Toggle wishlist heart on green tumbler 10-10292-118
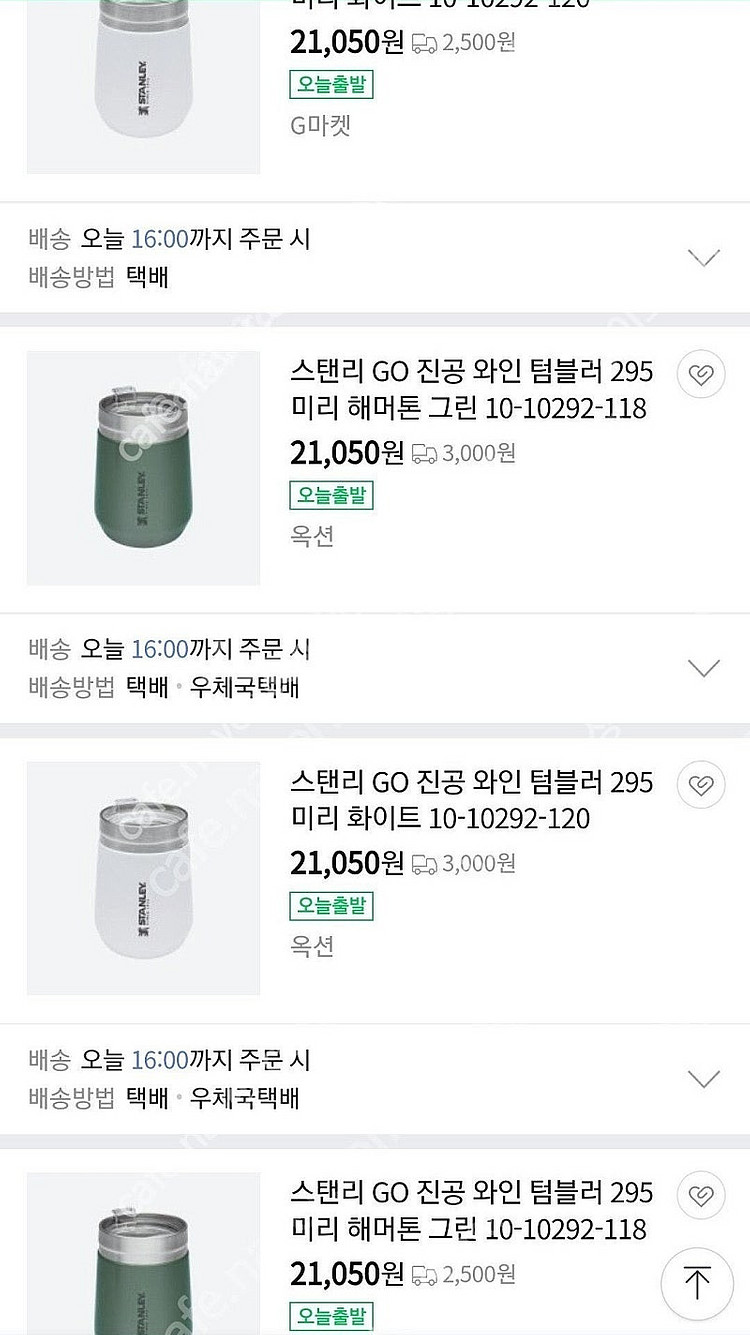750x1335 pixels. [701, 374]
